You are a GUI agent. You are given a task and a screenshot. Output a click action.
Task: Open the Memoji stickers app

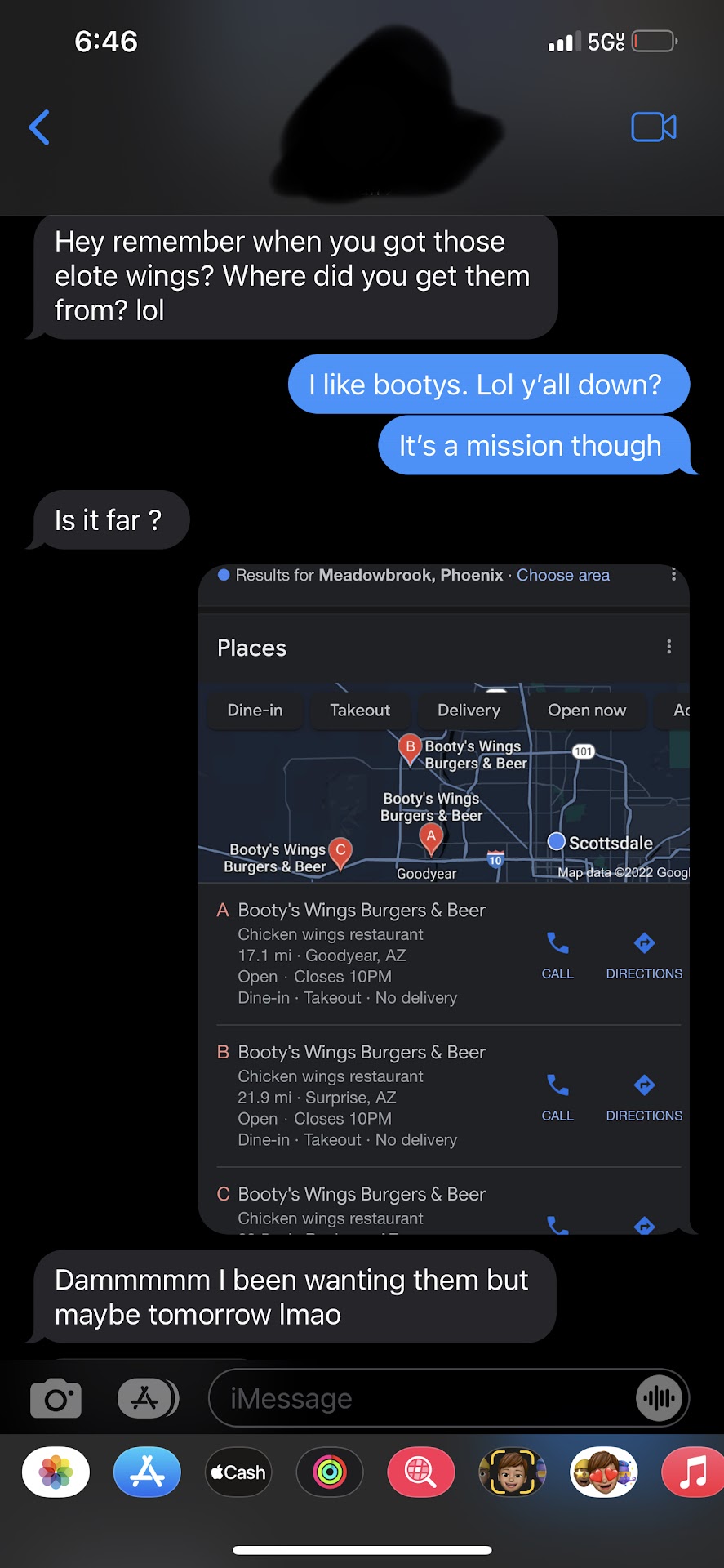coord(604,1472)
